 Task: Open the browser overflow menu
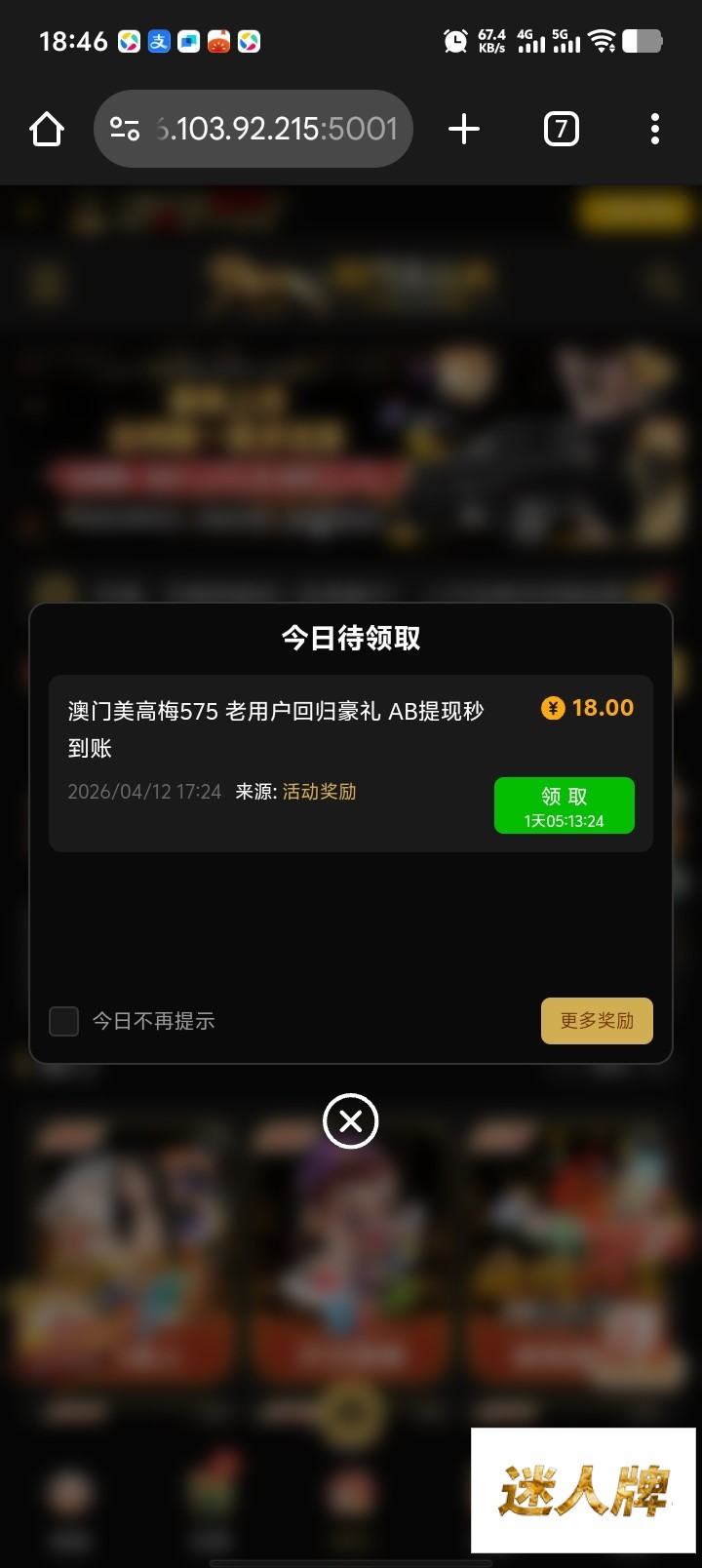click(654, 129)
